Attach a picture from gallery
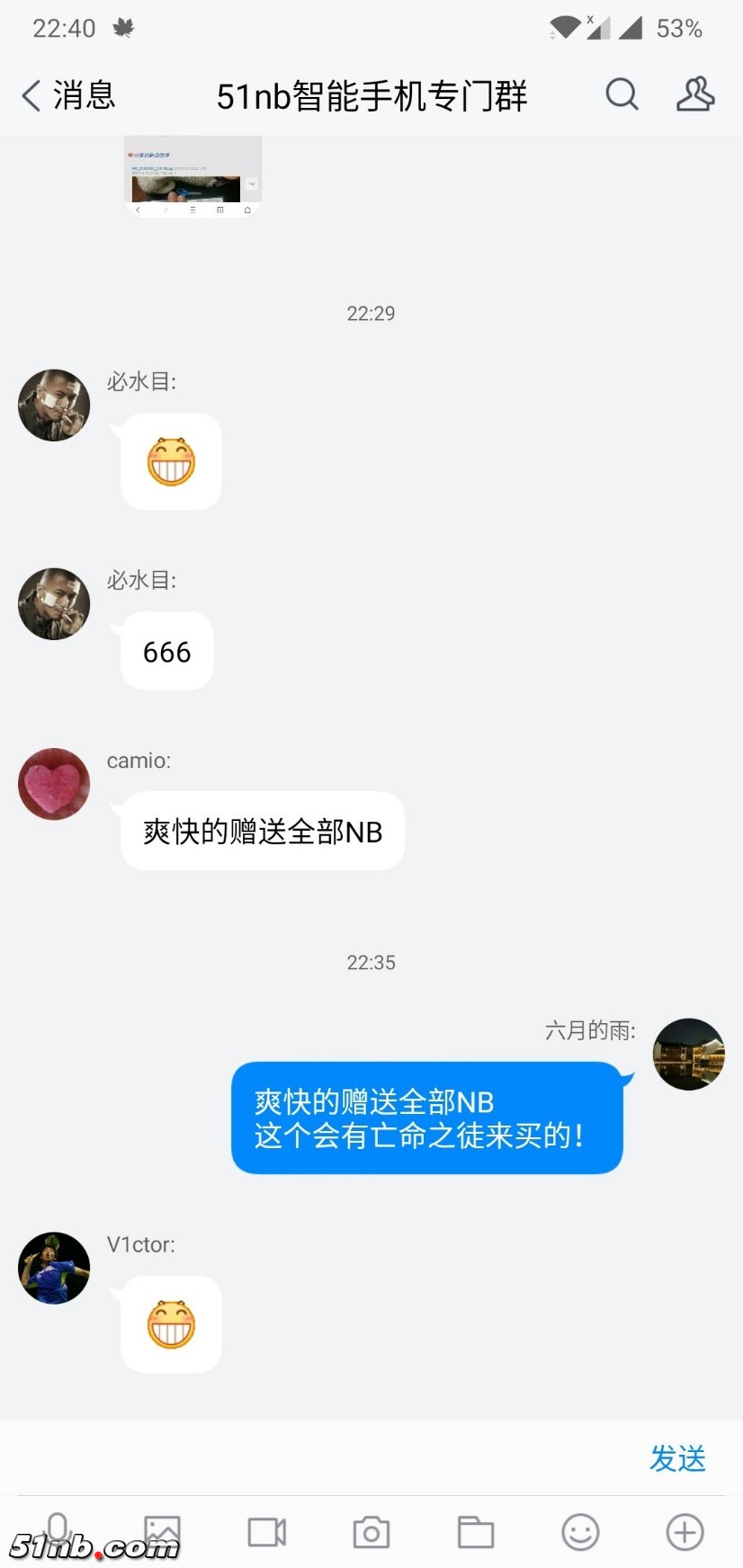 [x=163, y=1531]
